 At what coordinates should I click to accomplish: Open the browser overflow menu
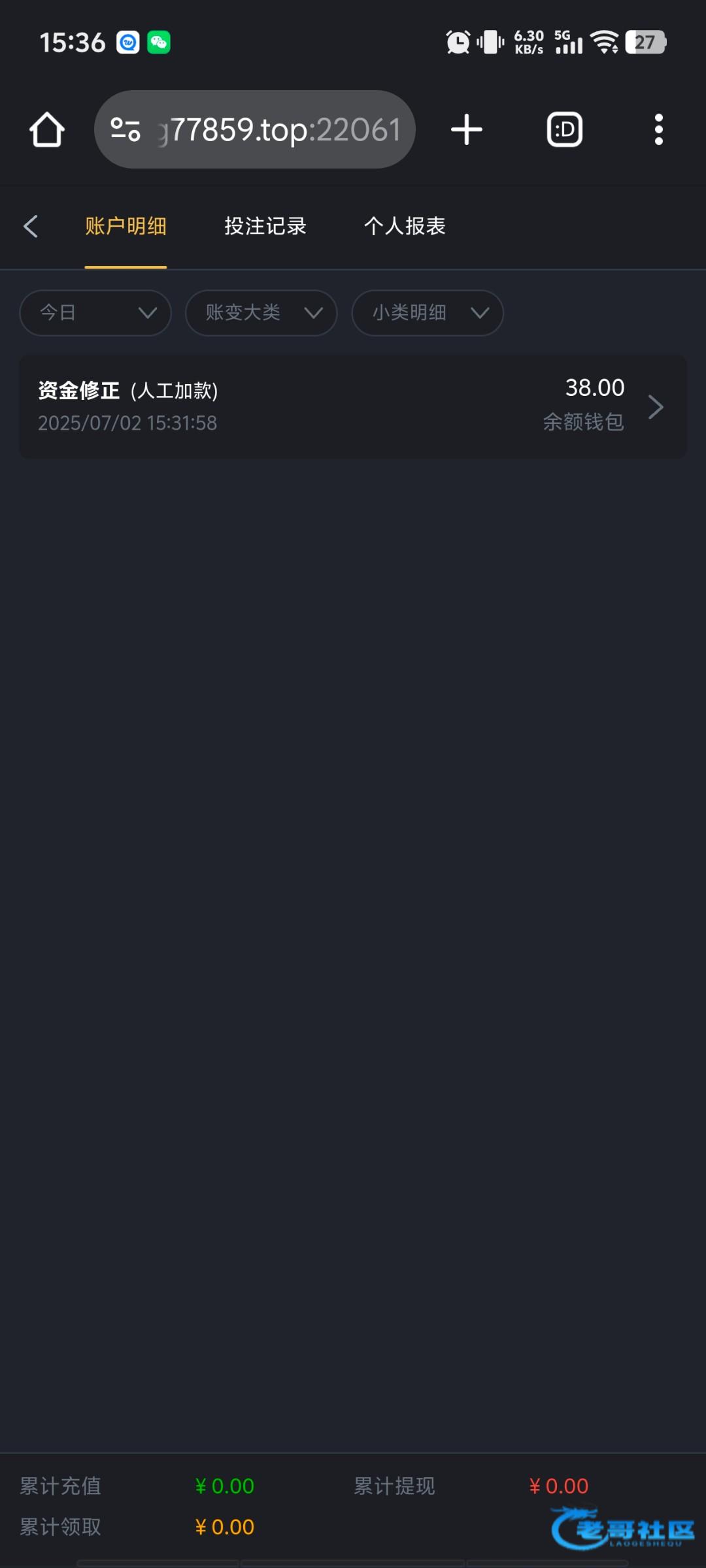658,129
